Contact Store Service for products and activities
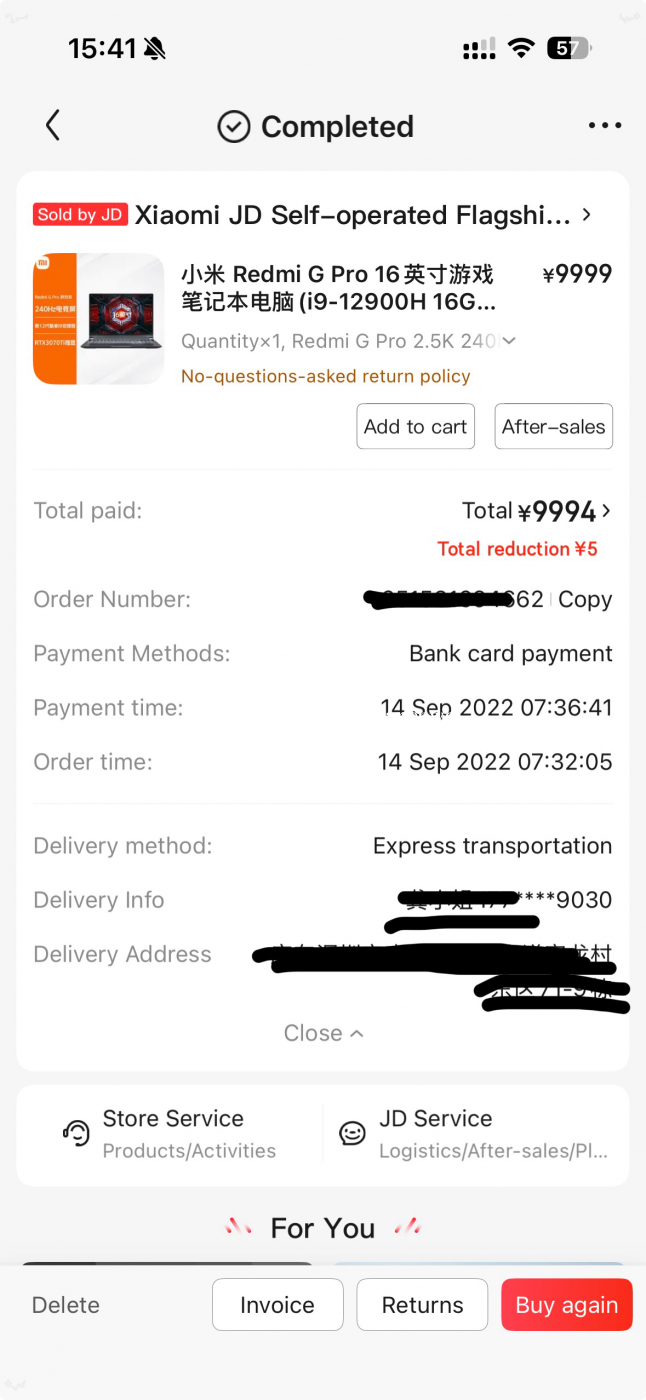 coord(170,1133)
